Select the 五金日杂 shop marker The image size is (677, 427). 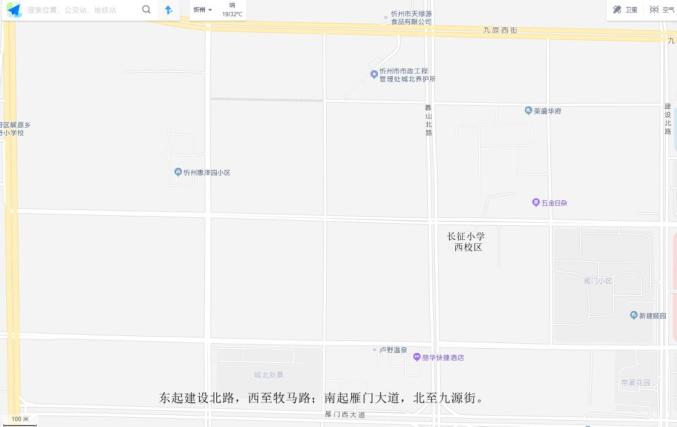point(536,202)
